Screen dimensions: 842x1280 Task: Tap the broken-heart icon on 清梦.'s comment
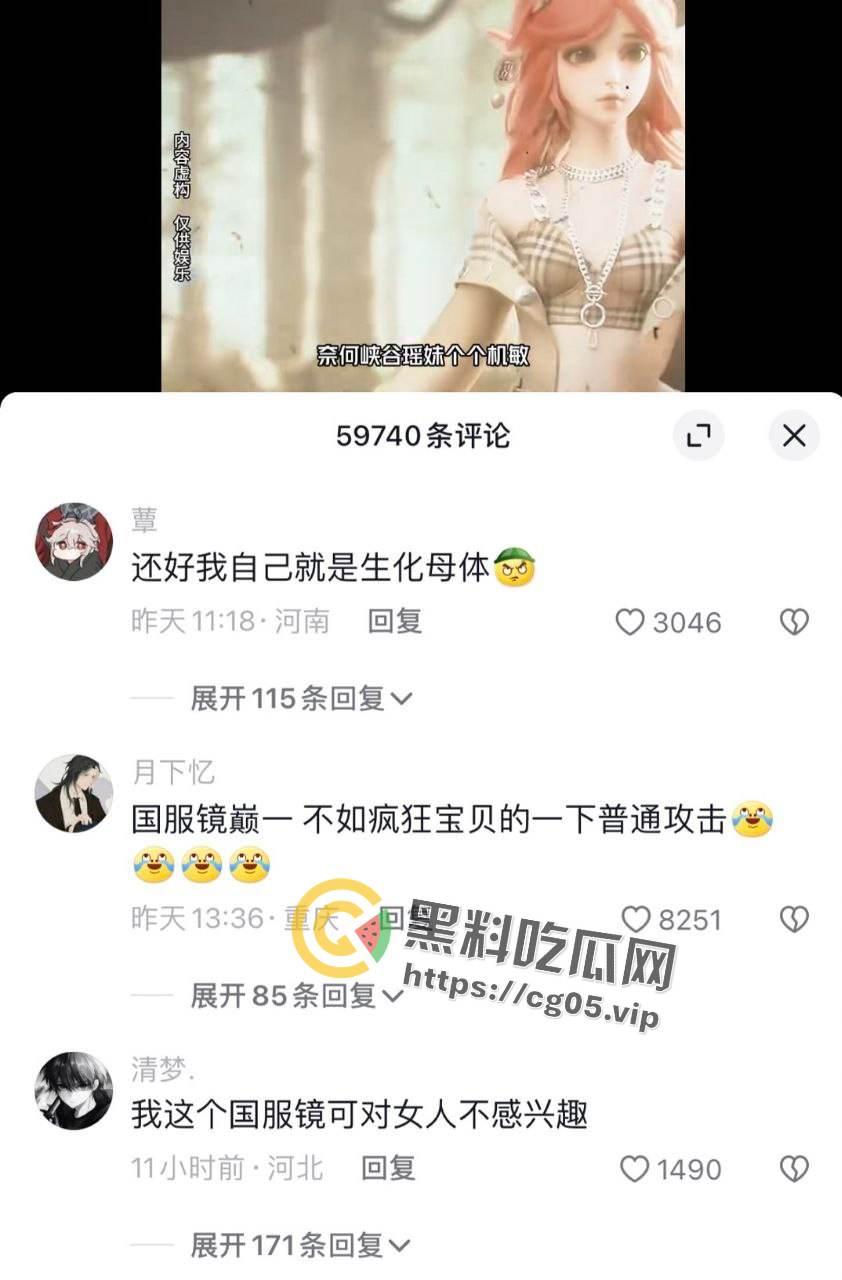795,1168
